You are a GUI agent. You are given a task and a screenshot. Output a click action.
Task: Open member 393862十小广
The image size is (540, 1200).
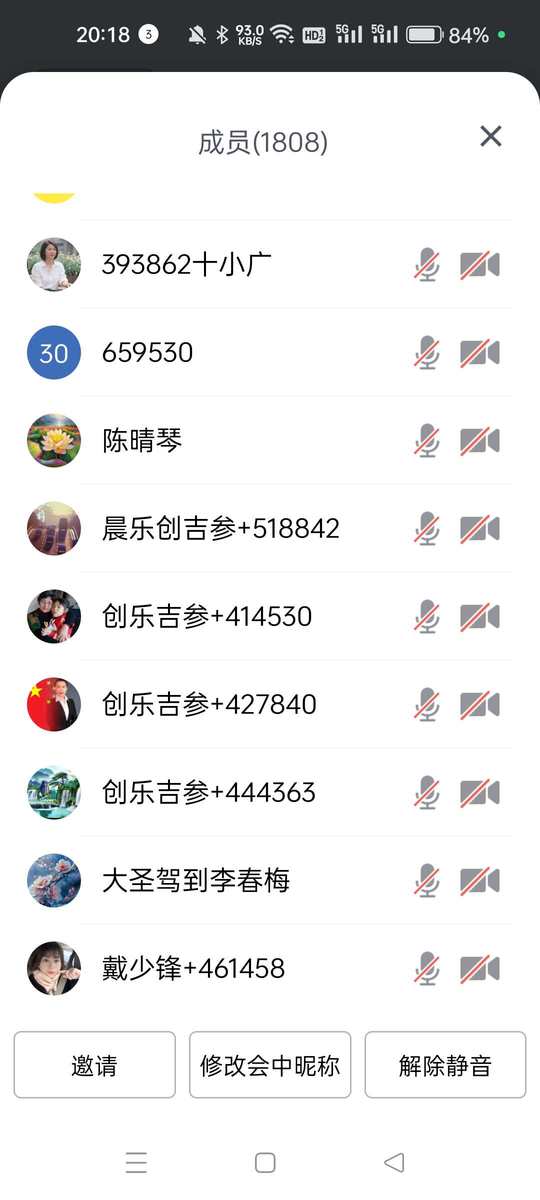click(x=270, y=265)
